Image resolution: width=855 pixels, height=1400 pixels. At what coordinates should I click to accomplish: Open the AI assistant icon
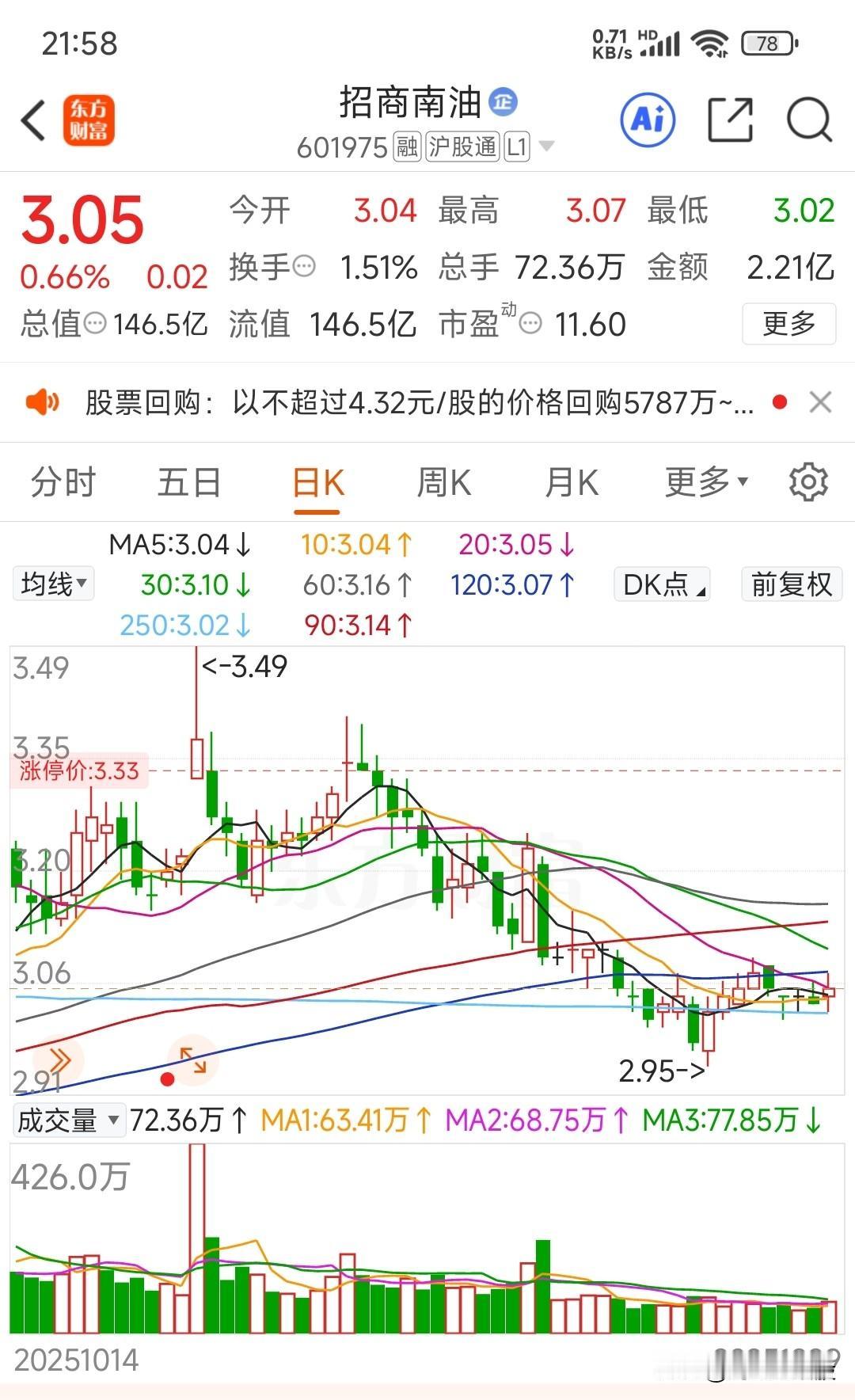click(647, 117)
